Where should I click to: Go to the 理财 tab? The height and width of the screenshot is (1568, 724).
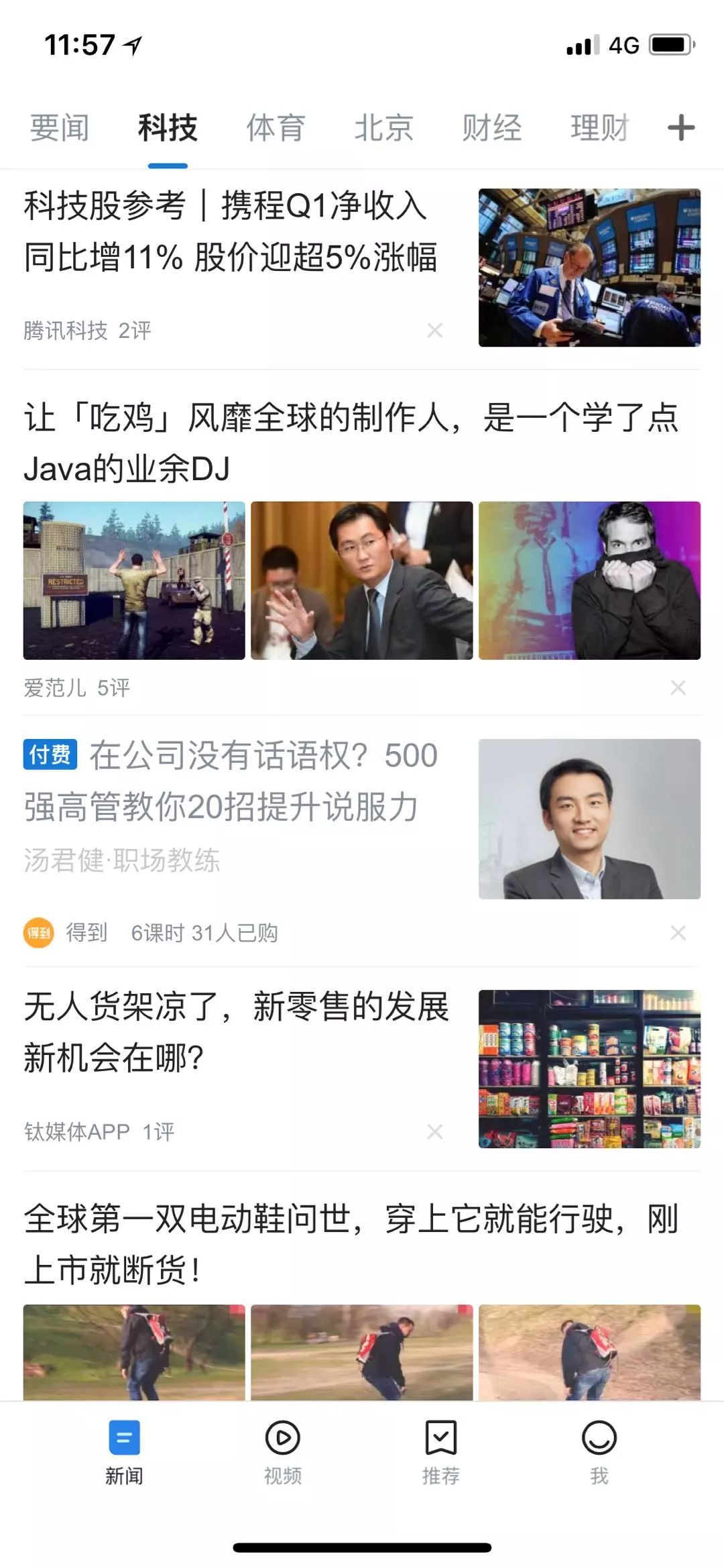click(599, 127)
